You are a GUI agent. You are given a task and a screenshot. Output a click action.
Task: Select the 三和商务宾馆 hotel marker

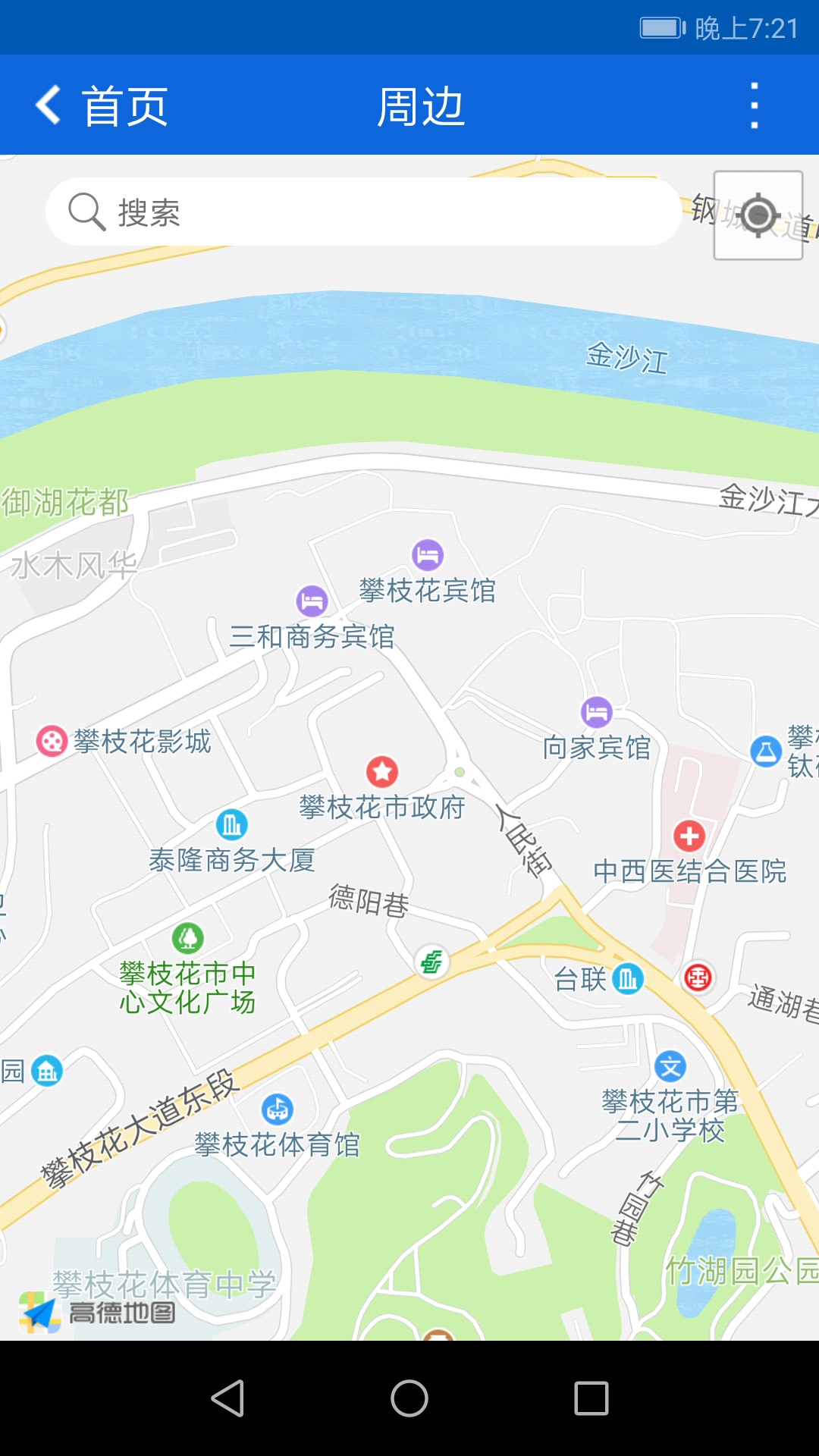click(x=312, y=601)
